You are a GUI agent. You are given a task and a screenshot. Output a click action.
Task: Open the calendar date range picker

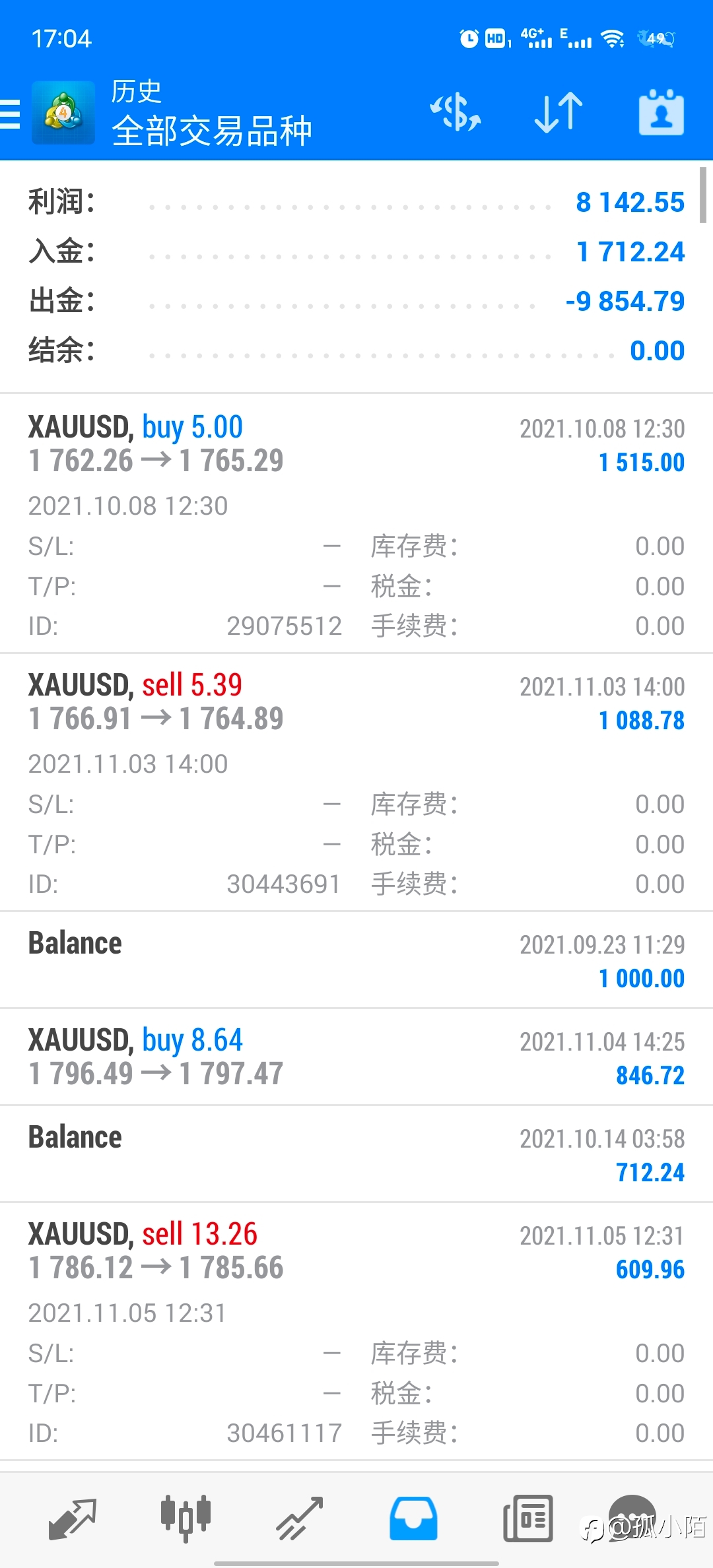(x=661, y=112)
